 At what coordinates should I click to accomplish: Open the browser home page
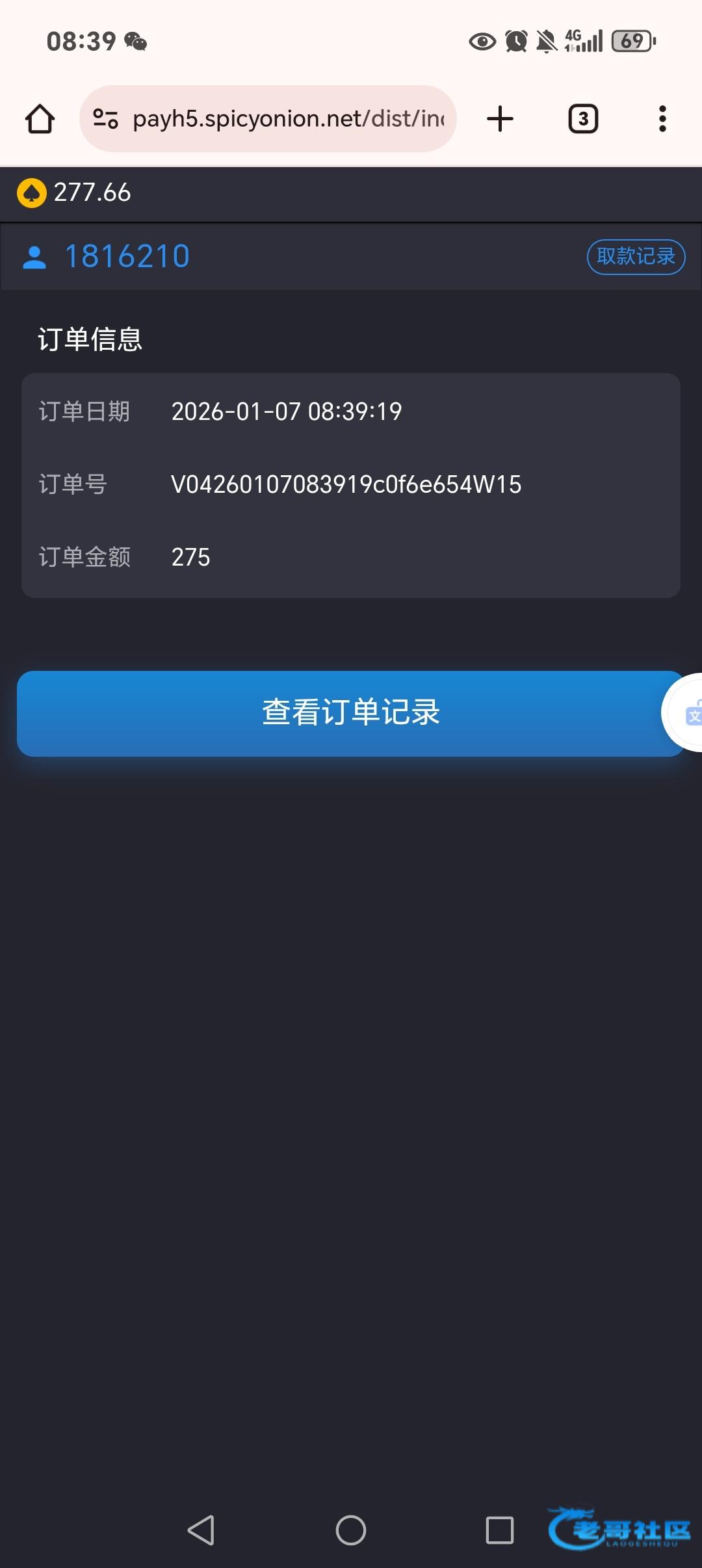point(40,119)
